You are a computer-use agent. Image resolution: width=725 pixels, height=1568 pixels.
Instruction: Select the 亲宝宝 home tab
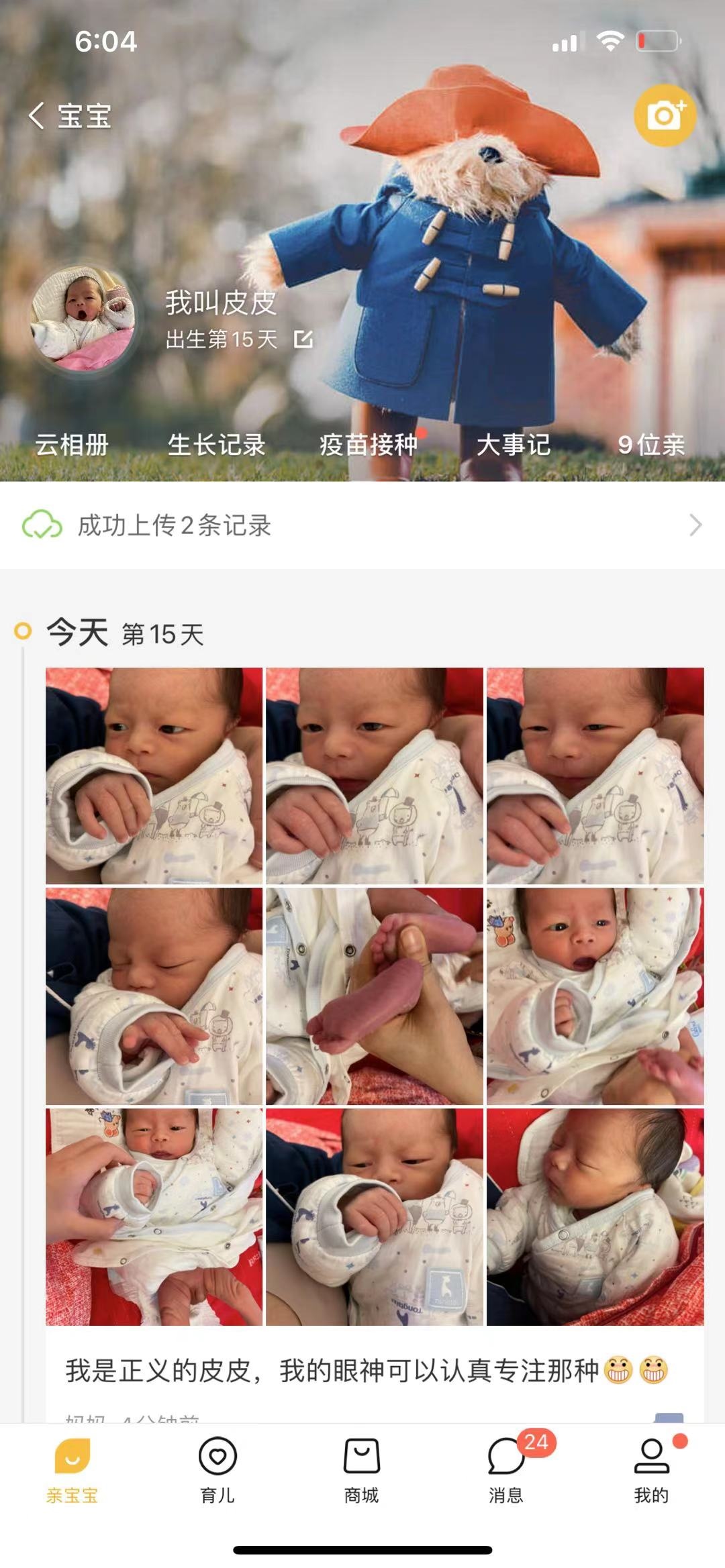click(72, 1469)
